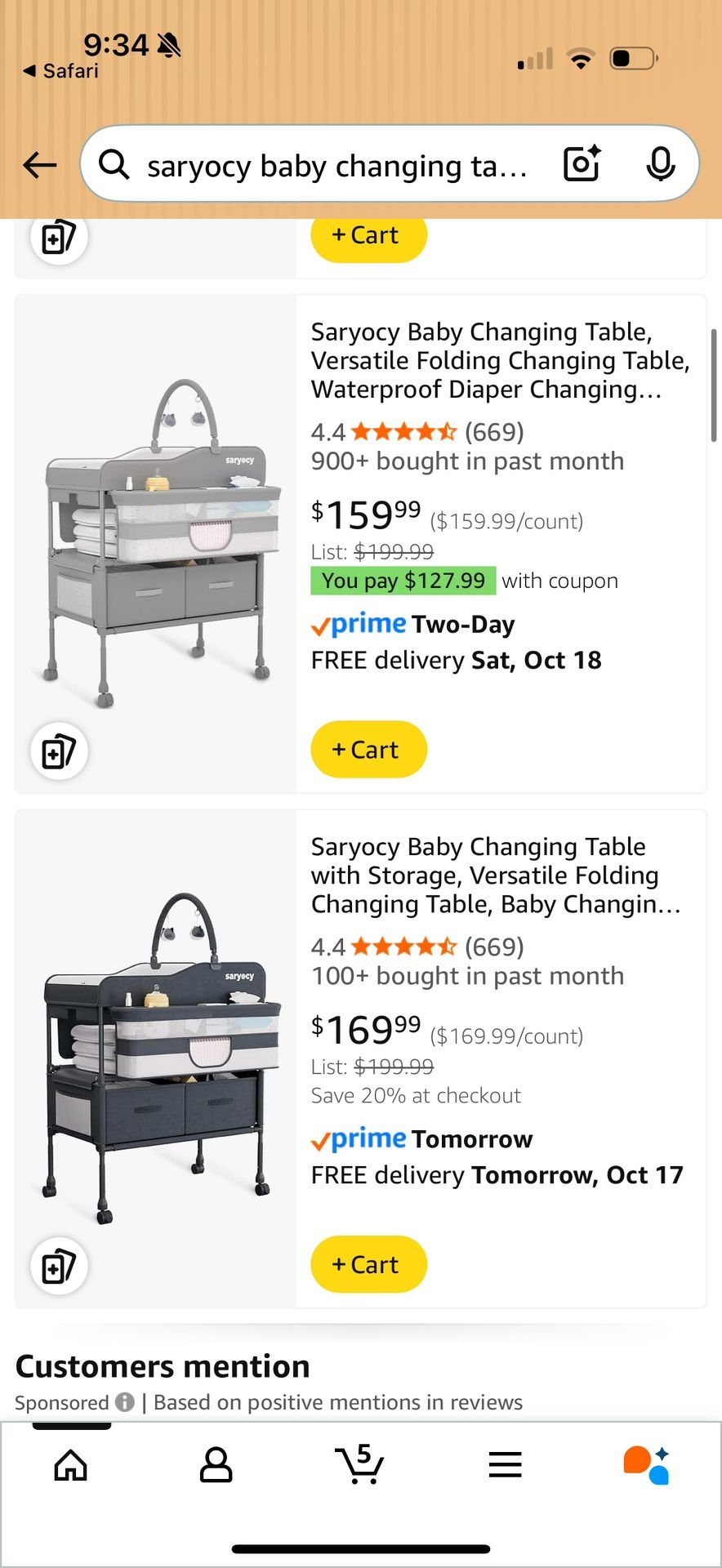Tap +Cart for the $169.99 changing table
The width and height of the screenshot is (722, 1568).
coord(368,1263)
